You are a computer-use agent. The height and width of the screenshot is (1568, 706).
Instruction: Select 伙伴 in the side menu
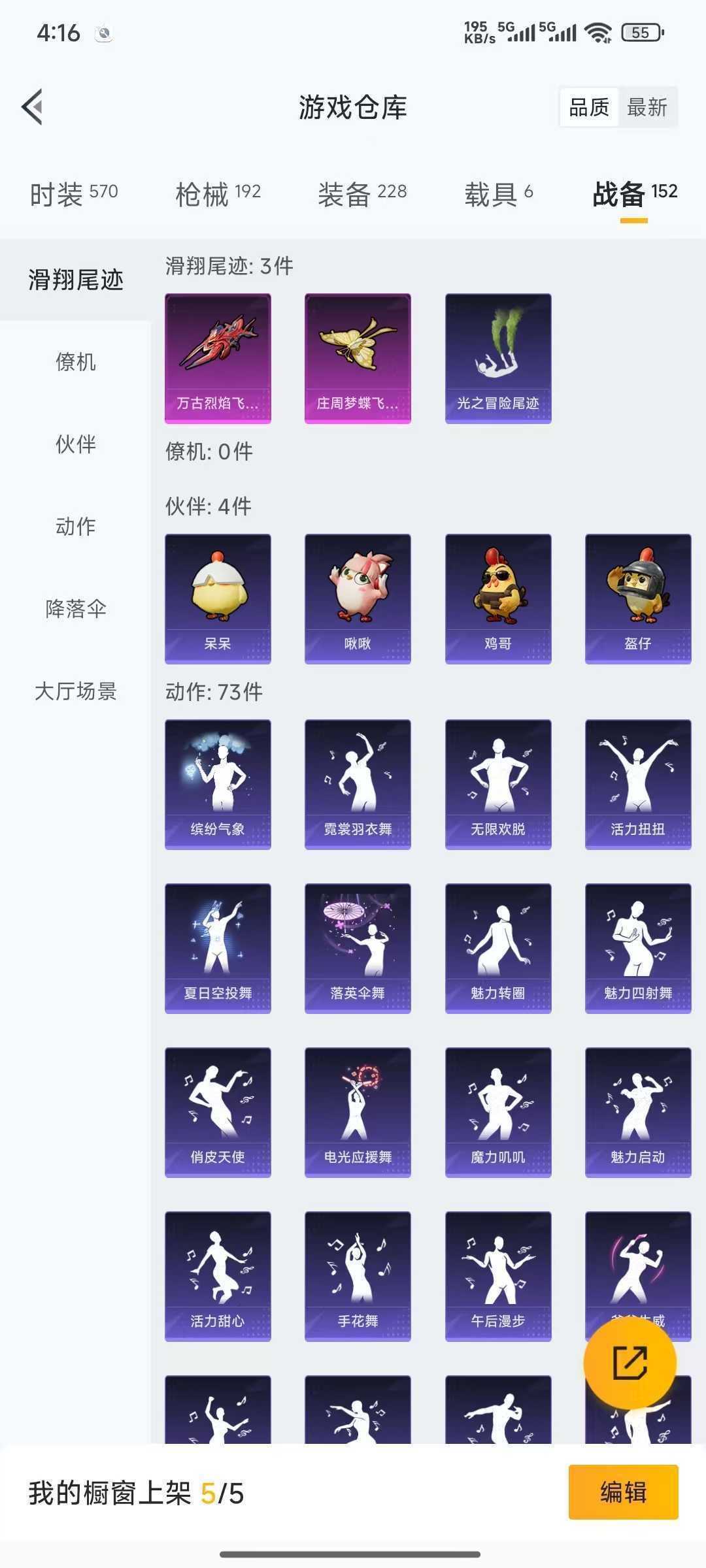tap(75, 444)
